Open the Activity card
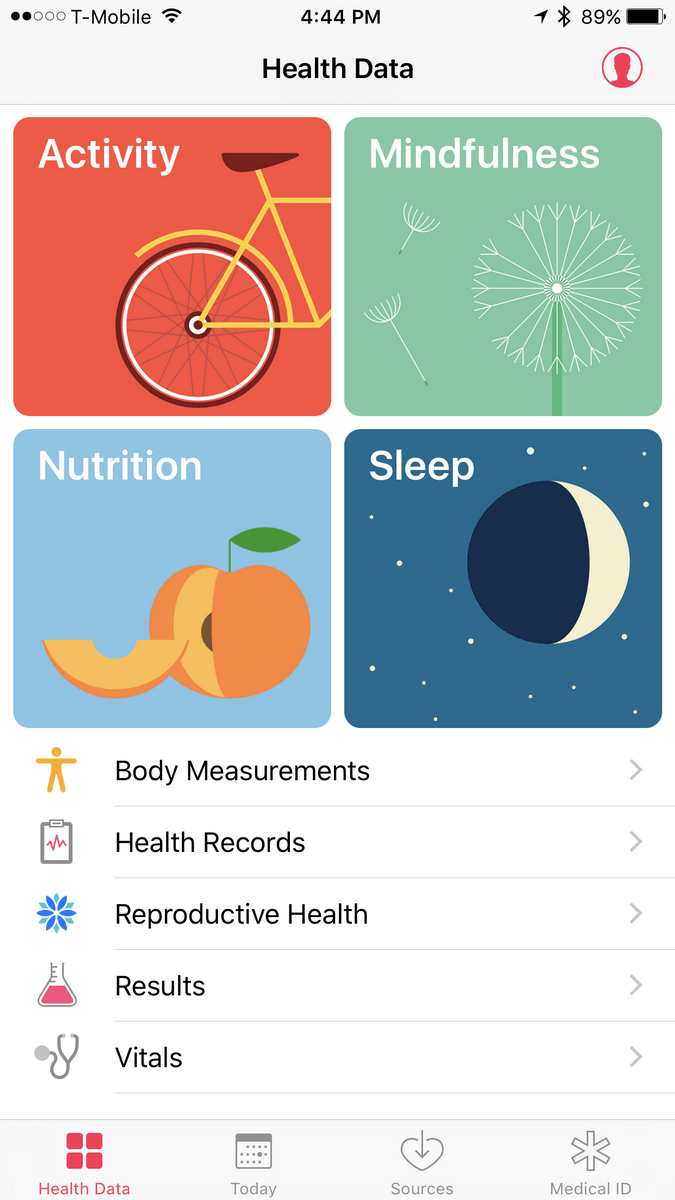 coord(172,266)
